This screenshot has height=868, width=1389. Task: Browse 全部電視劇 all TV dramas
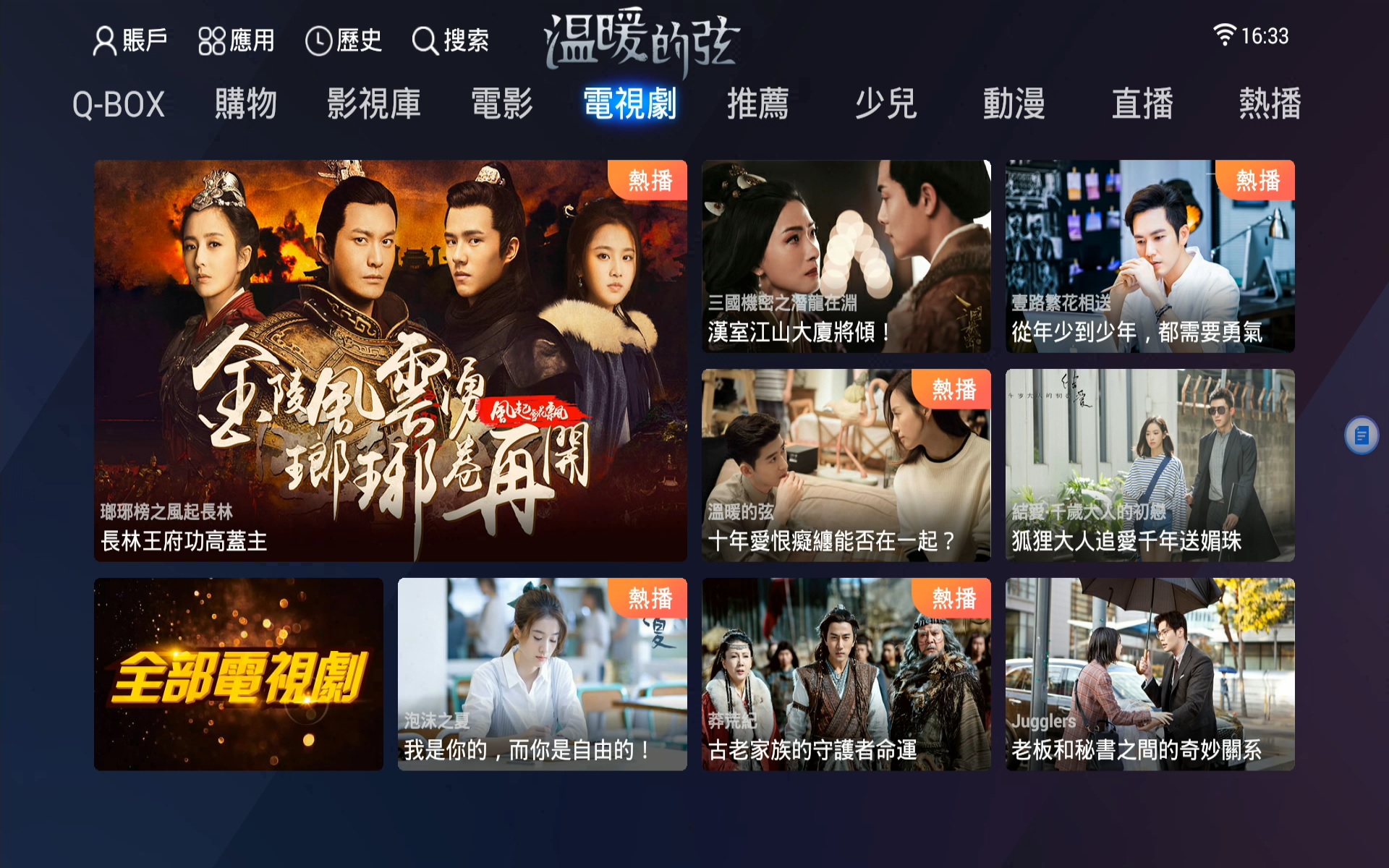(x=238, y=674)
